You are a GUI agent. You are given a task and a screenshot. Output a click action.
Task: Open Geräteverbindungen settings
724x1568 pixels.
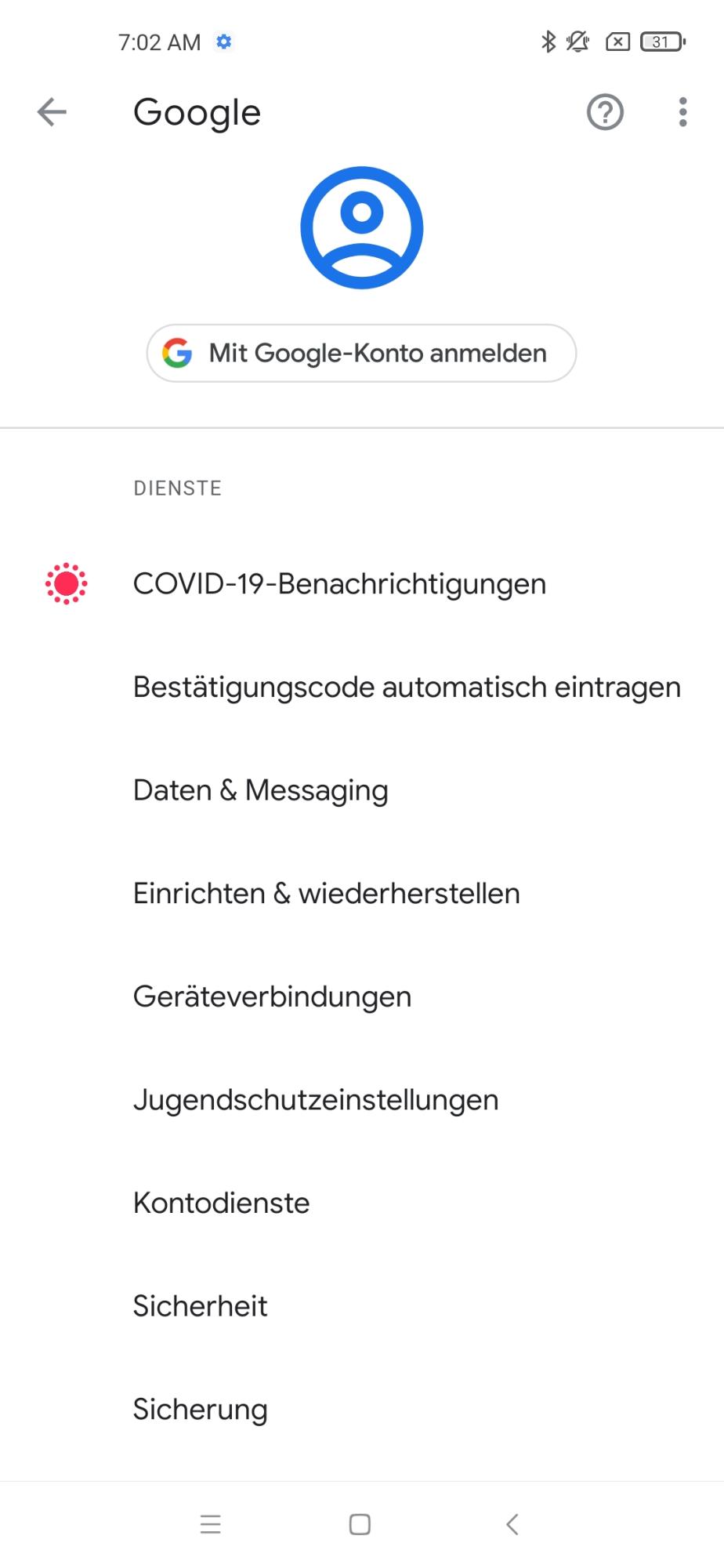(272, 996)
